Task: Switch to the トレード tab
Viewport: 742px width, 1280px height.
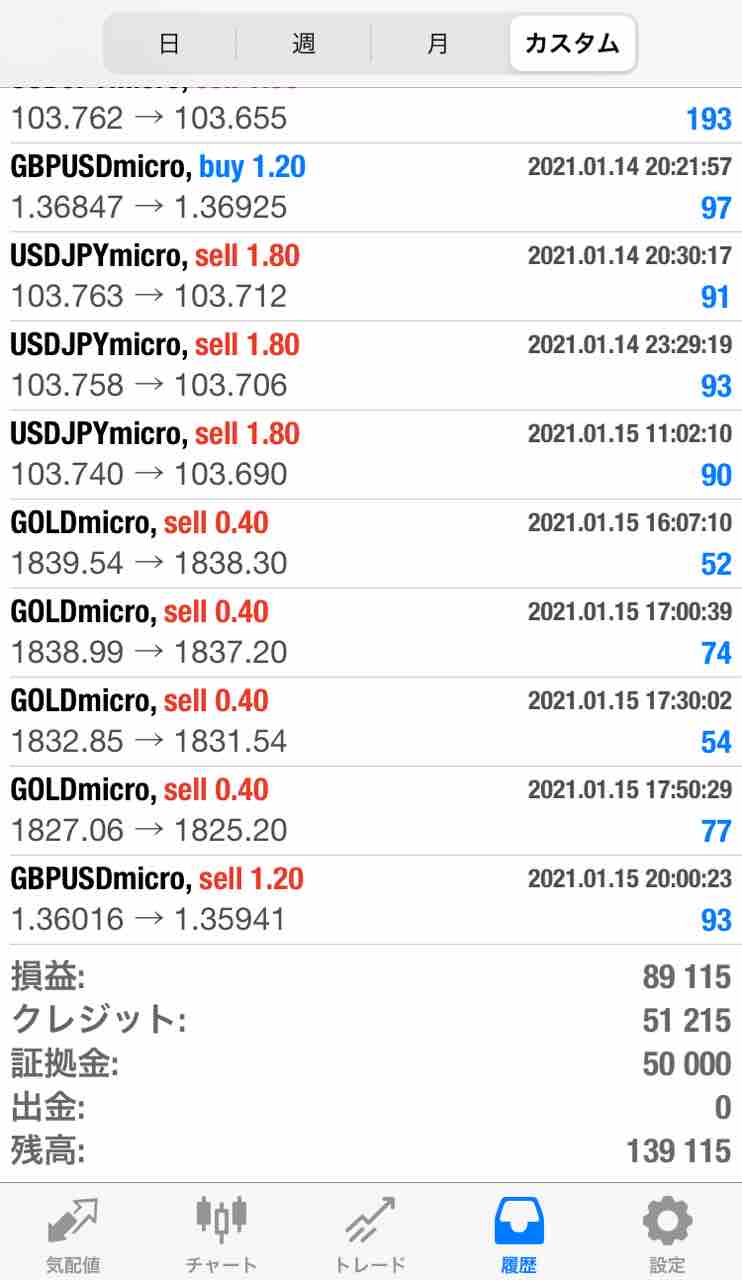Action: click(370, 1234)
